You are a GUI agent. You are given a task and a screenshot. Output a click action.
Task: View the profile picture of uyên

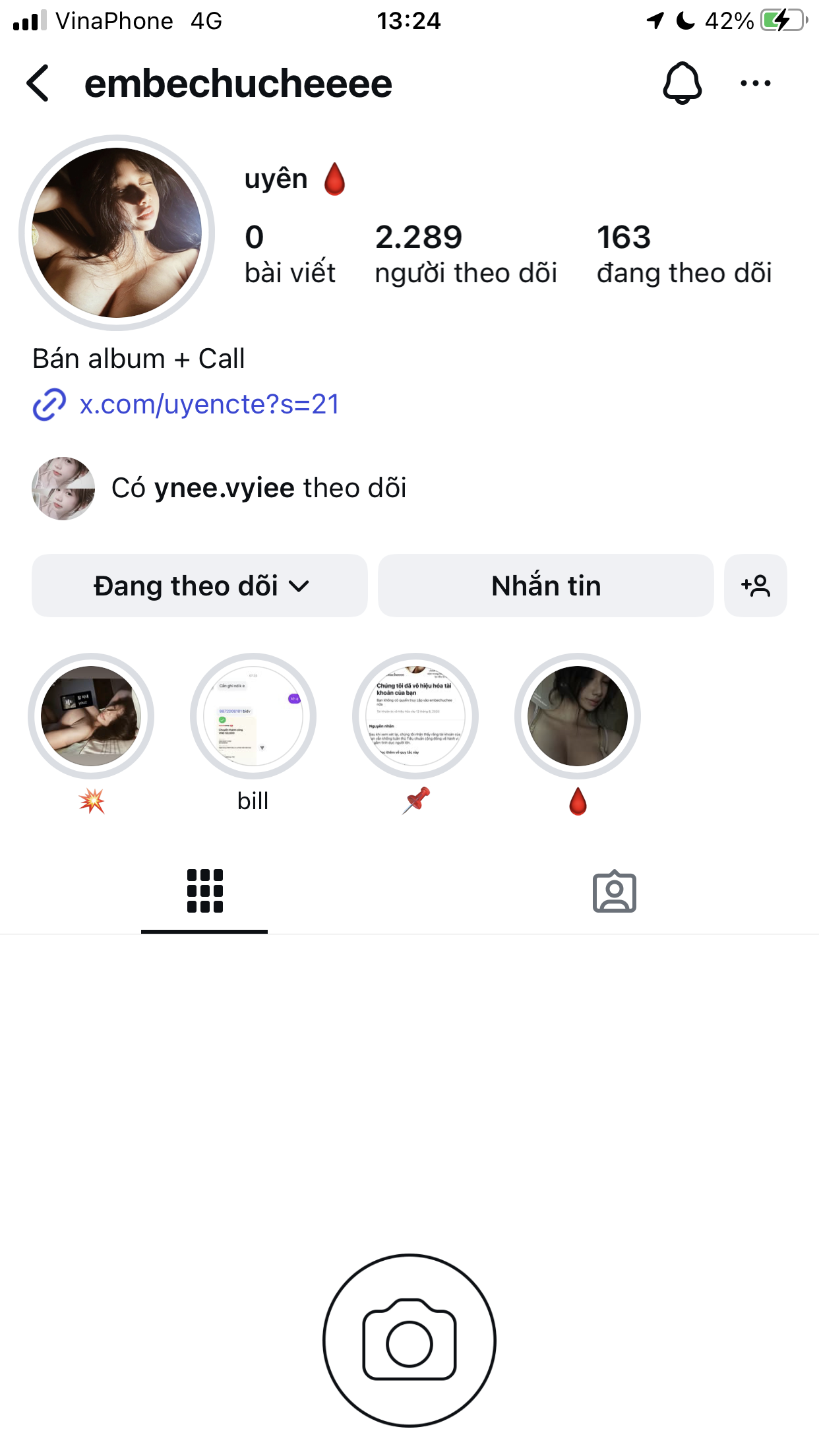(117, 233)
